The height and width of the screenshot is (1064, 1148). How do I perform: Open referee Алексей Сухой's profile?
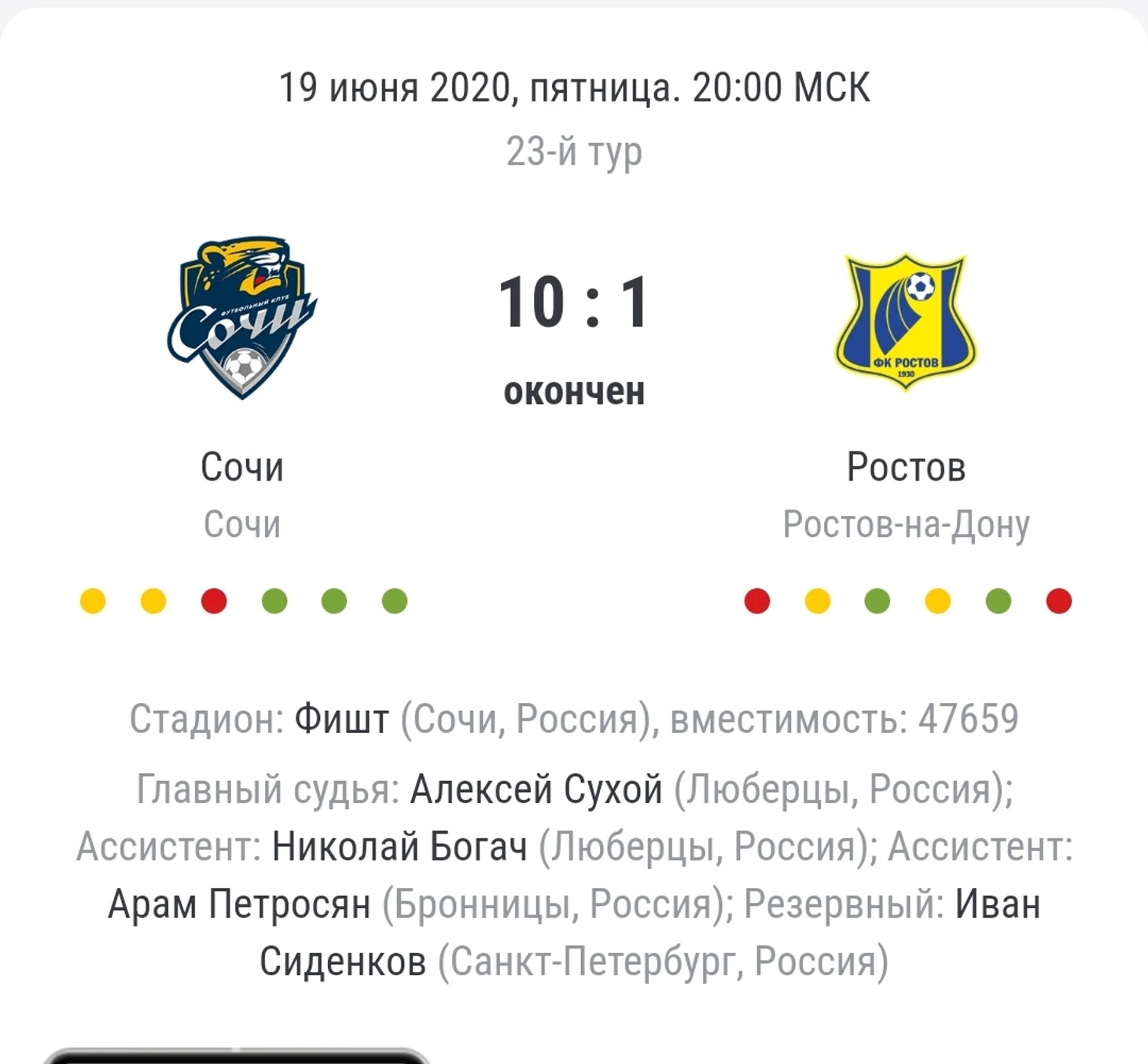click(x=536, y=789)
